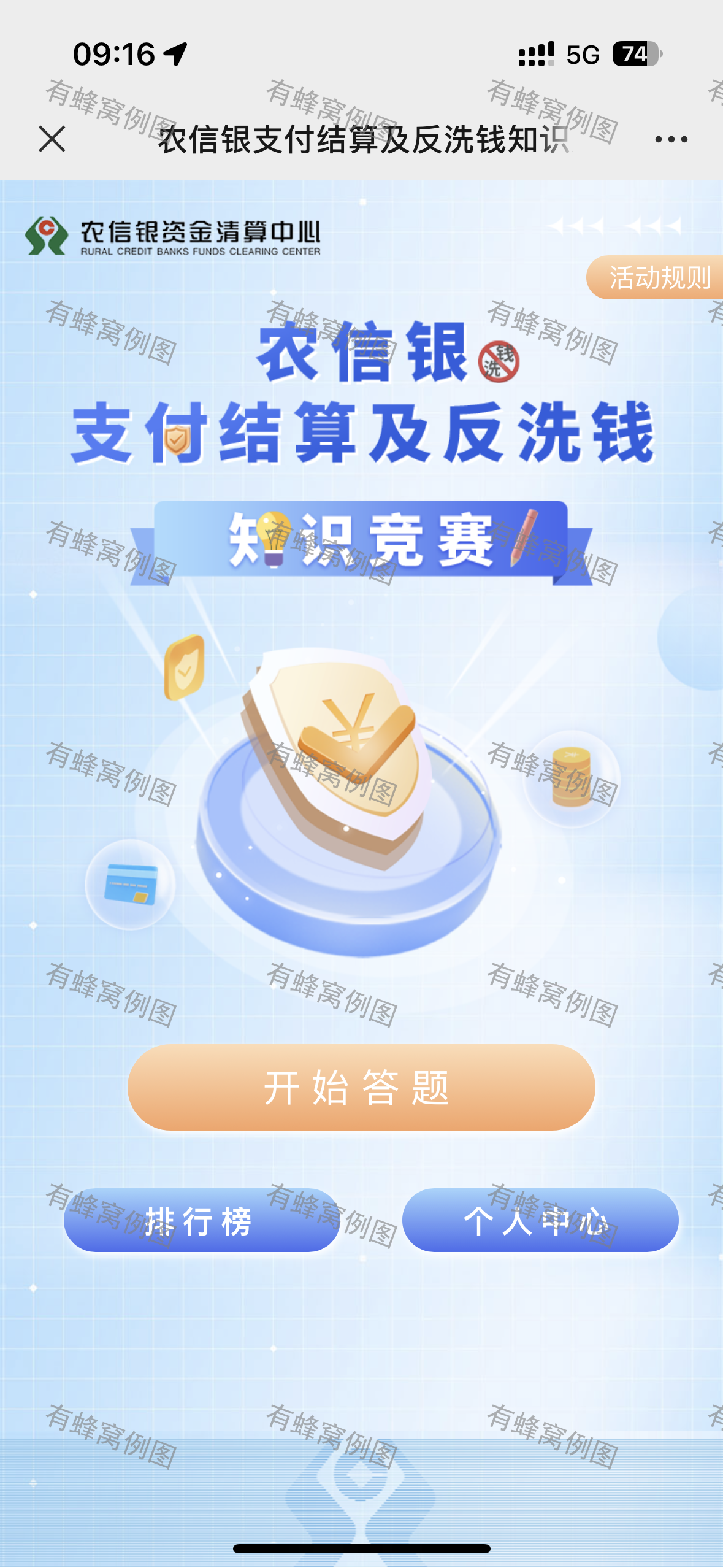Tap 开始答题 to start the quiz
The image size is (723, 1568).
[361, 1088]
